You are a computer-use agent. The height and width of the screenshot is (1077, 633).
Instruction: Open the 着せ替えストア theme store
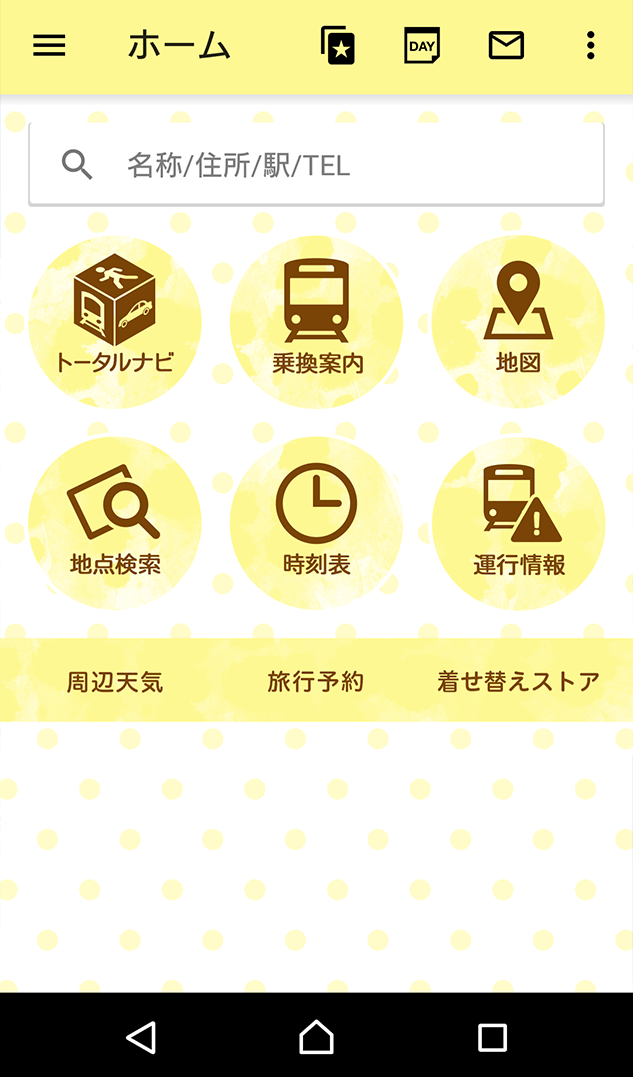tap(518, 682)
